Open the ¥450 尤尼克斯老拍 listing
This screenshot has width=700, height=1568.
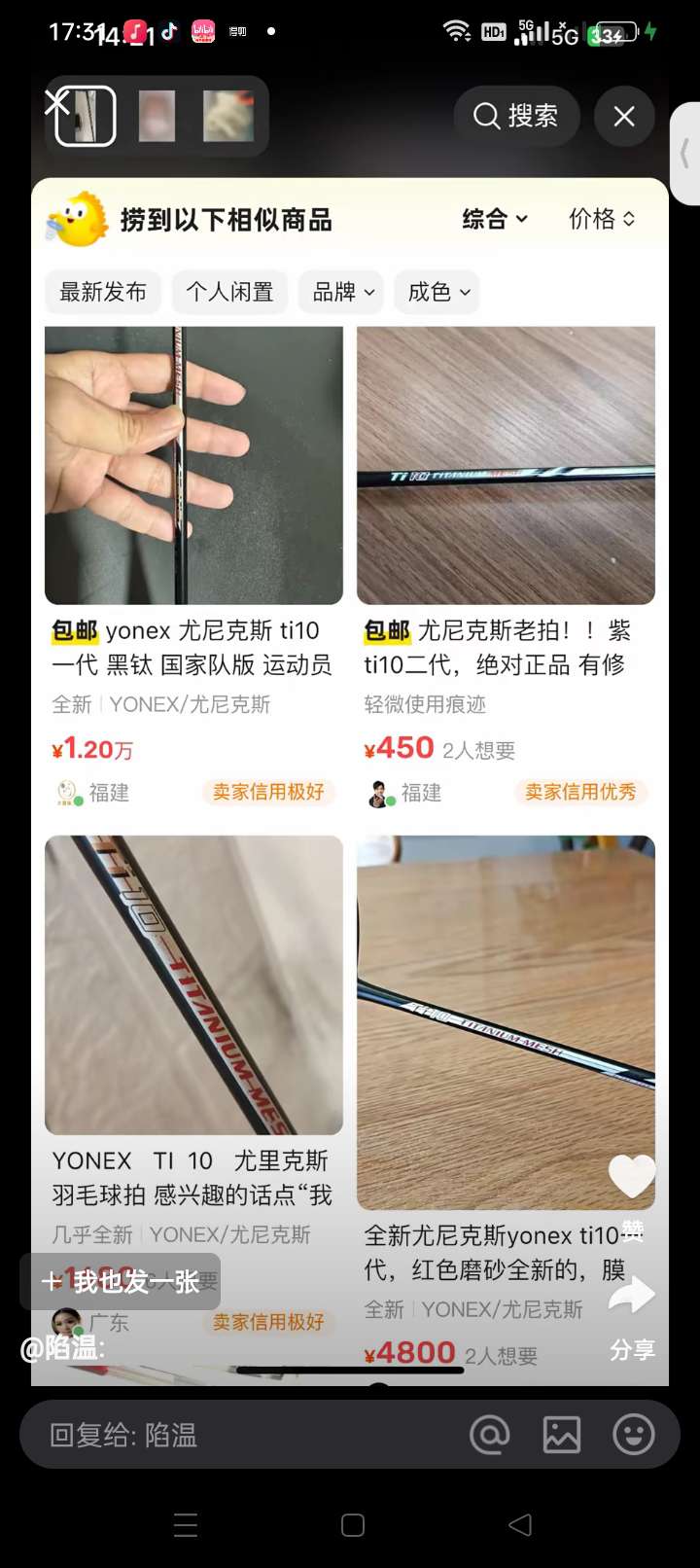(506, 467)
